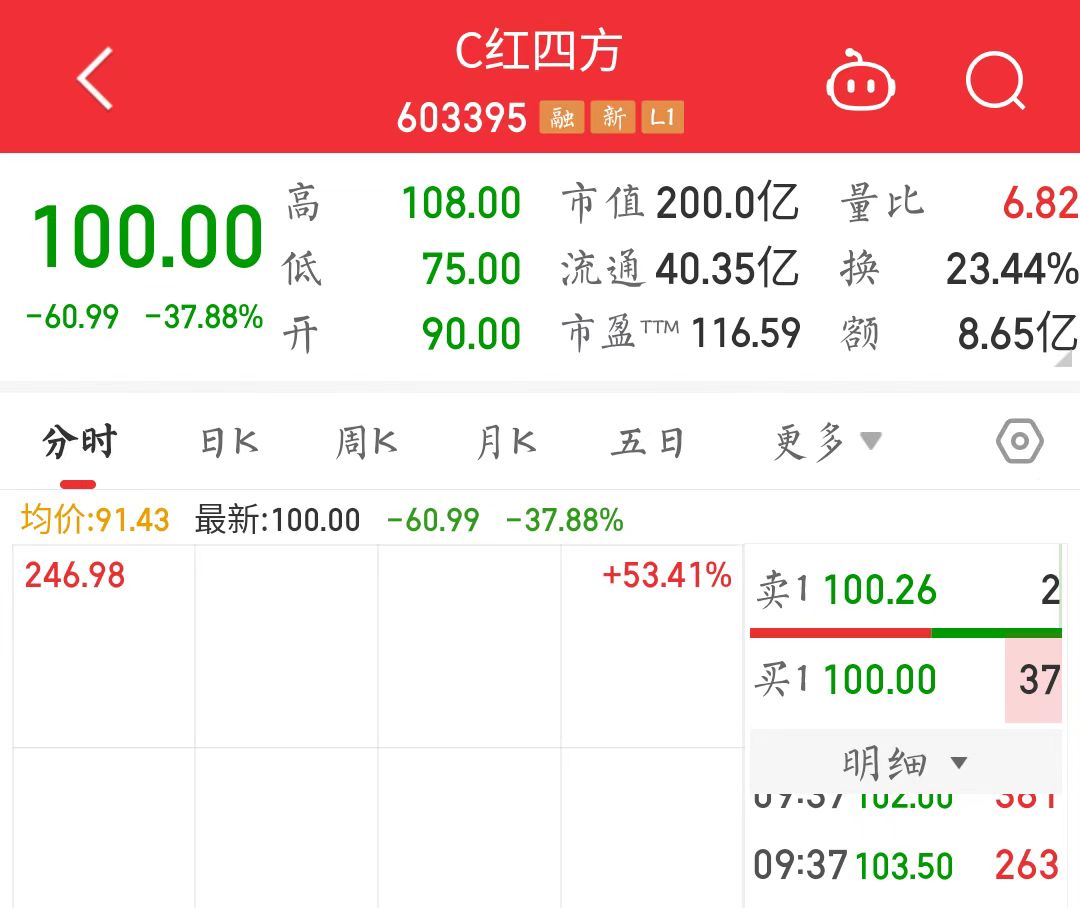Open stock search magnifier

pos(996,80)
